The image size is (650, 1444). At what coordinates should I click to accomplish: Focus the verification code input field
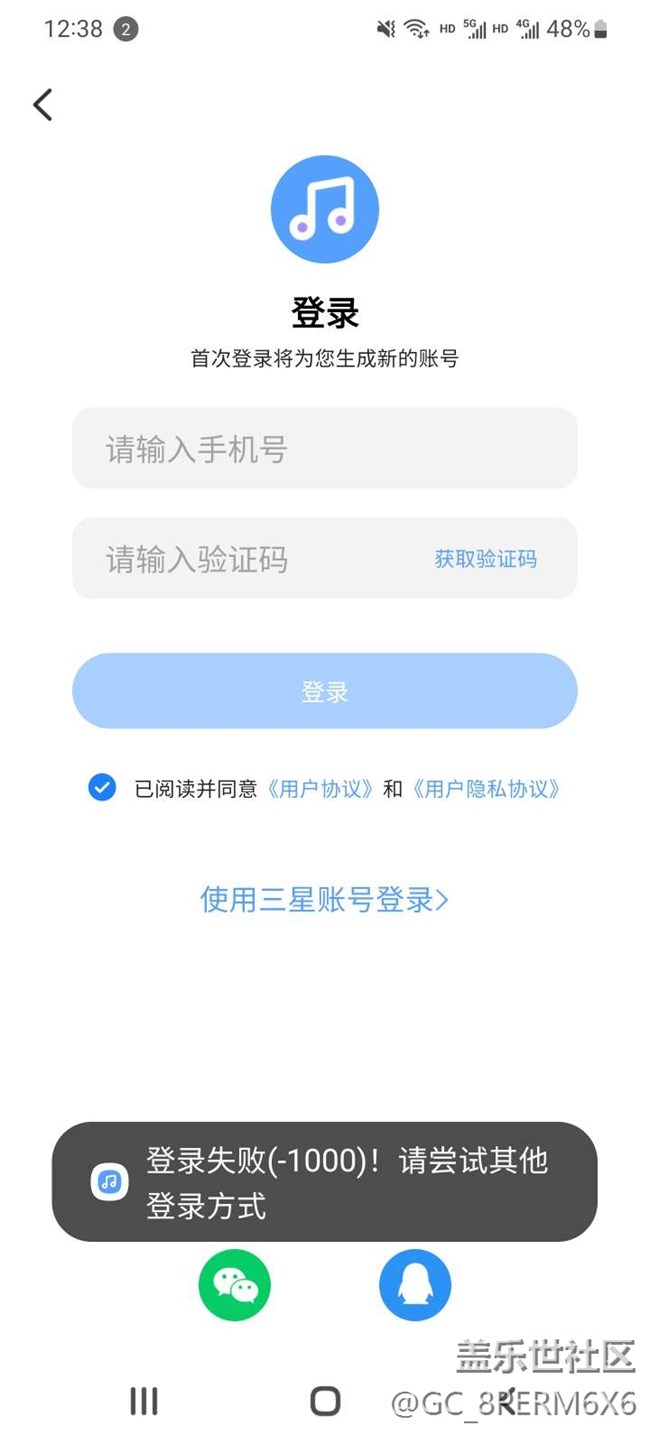(x=250, y=559)
